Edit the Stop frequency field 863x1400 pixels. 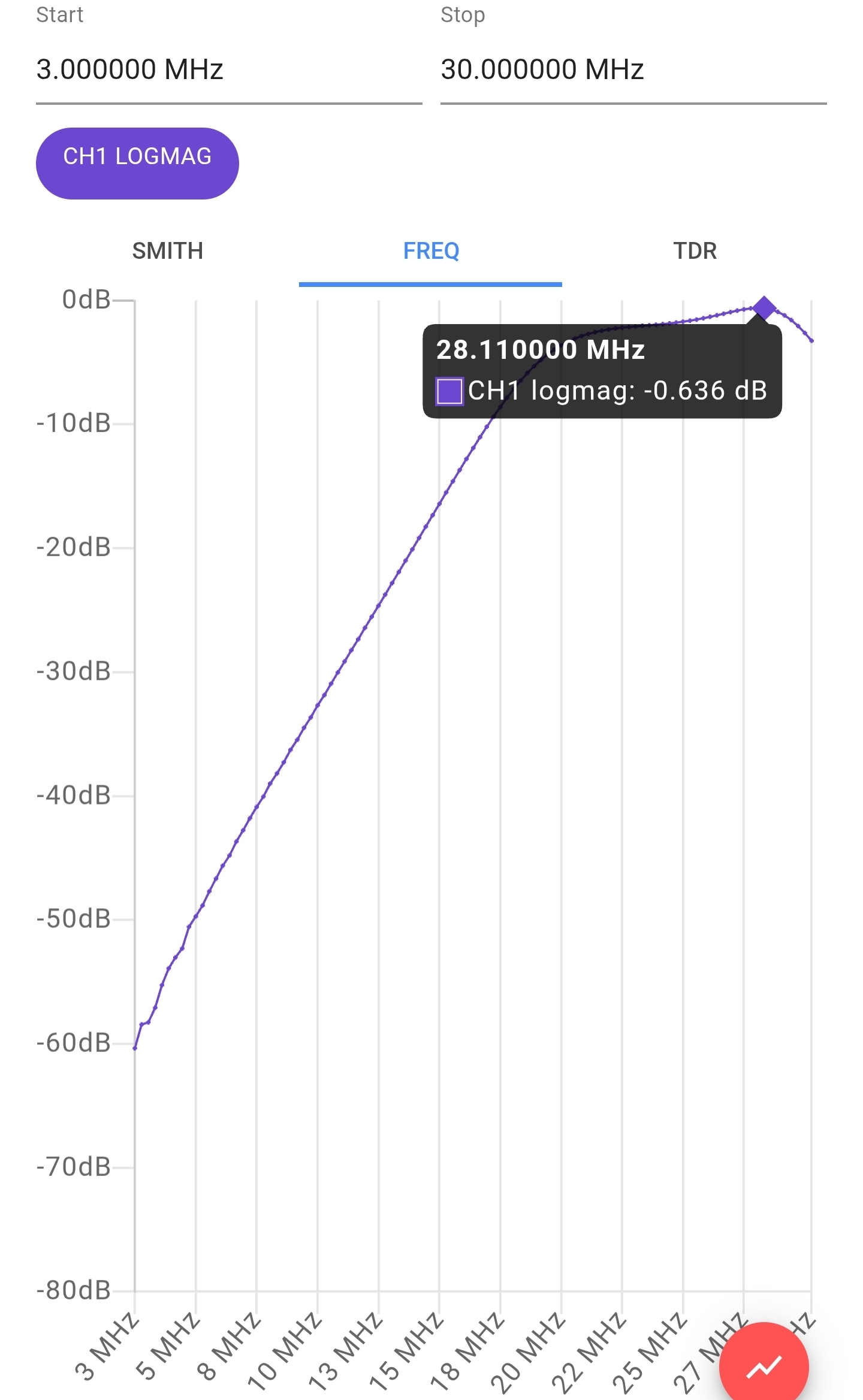(632, 69)
